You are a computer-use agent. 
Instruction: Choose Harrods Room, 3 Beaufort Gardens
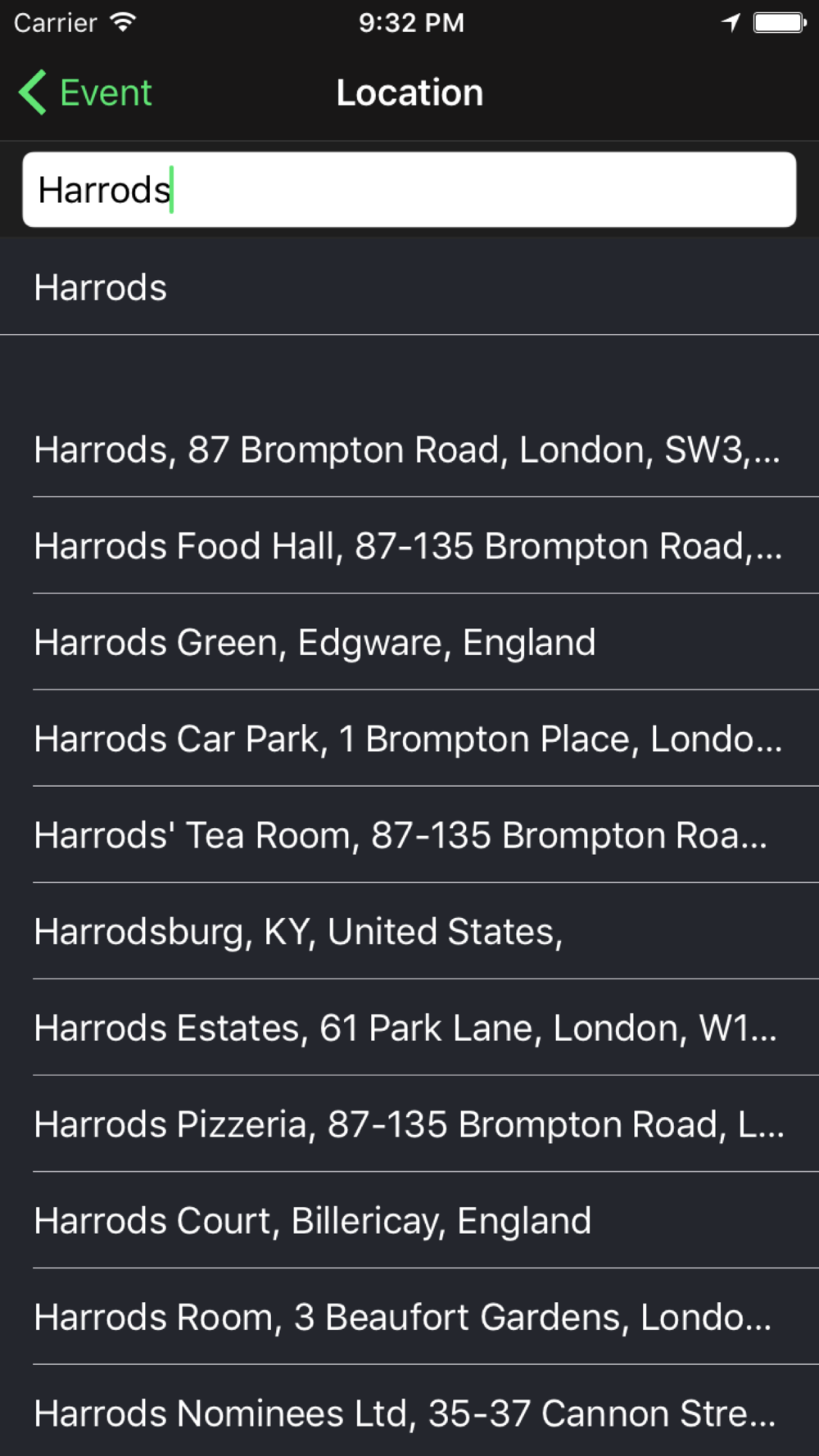pyautogui.click(x=409, y=1317)
